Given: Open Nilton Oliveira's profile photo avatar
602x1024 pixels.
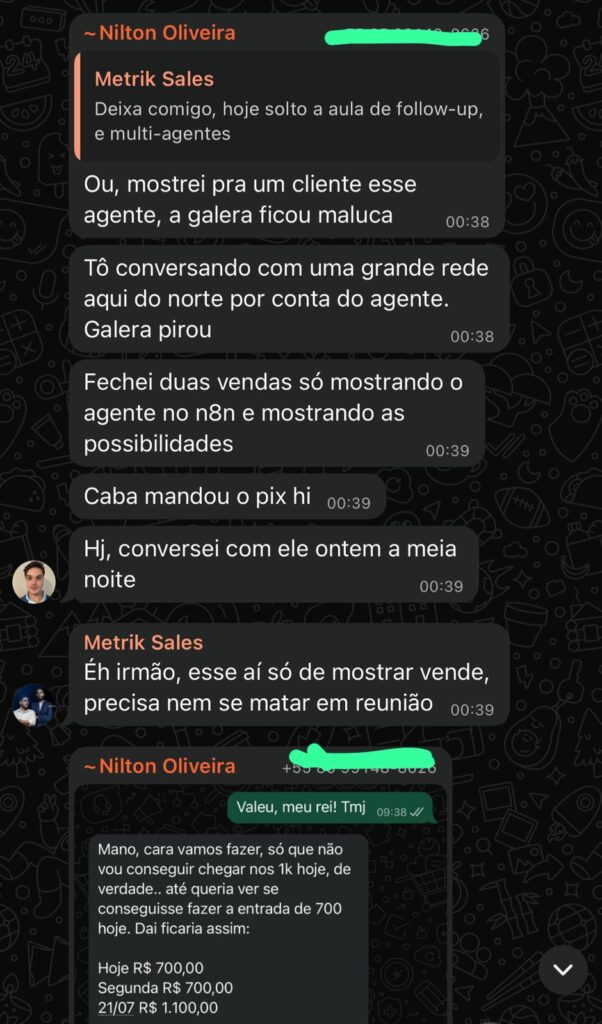Looking at the screenshot, I should pos(34,582).
